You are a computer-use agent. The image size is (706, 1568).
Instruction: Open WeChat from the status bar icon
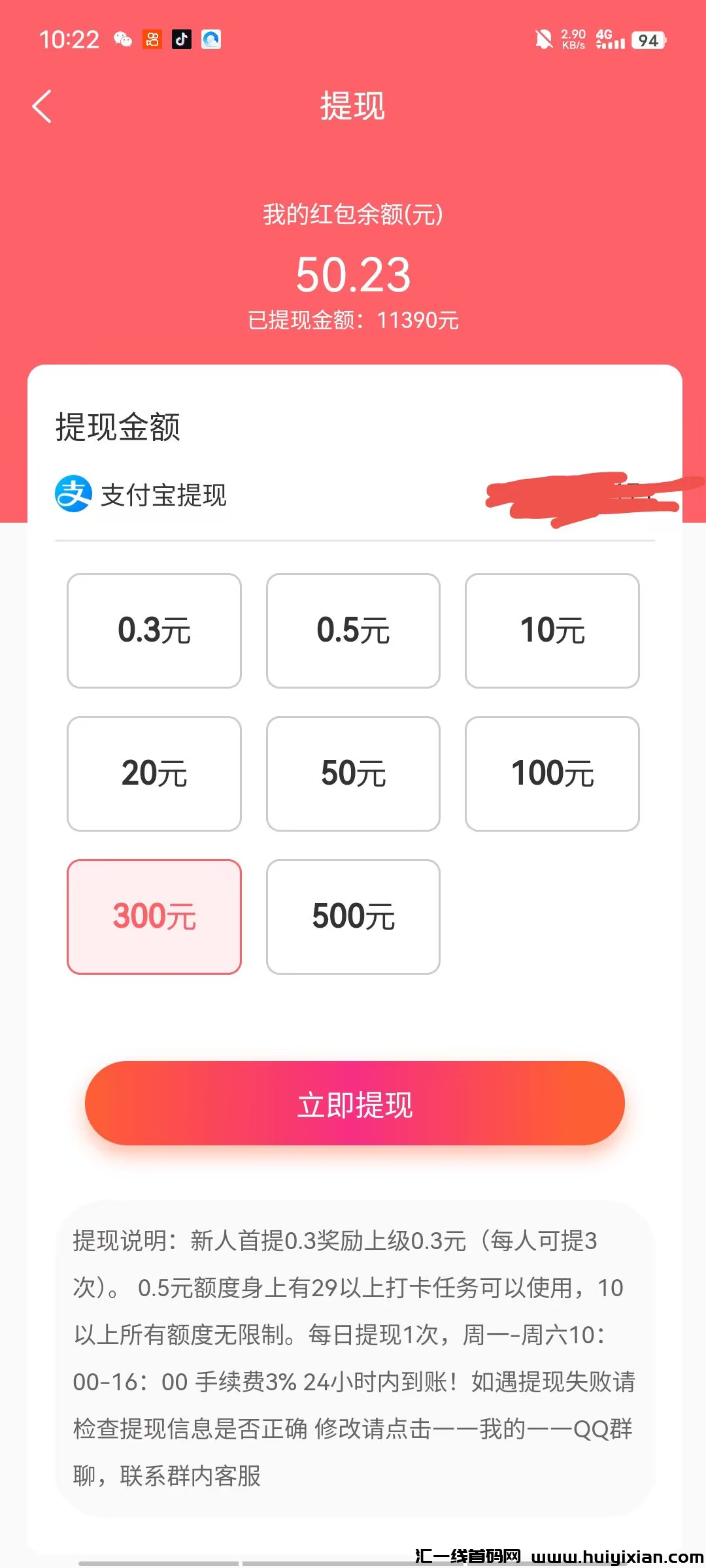(x=124, y=39)
